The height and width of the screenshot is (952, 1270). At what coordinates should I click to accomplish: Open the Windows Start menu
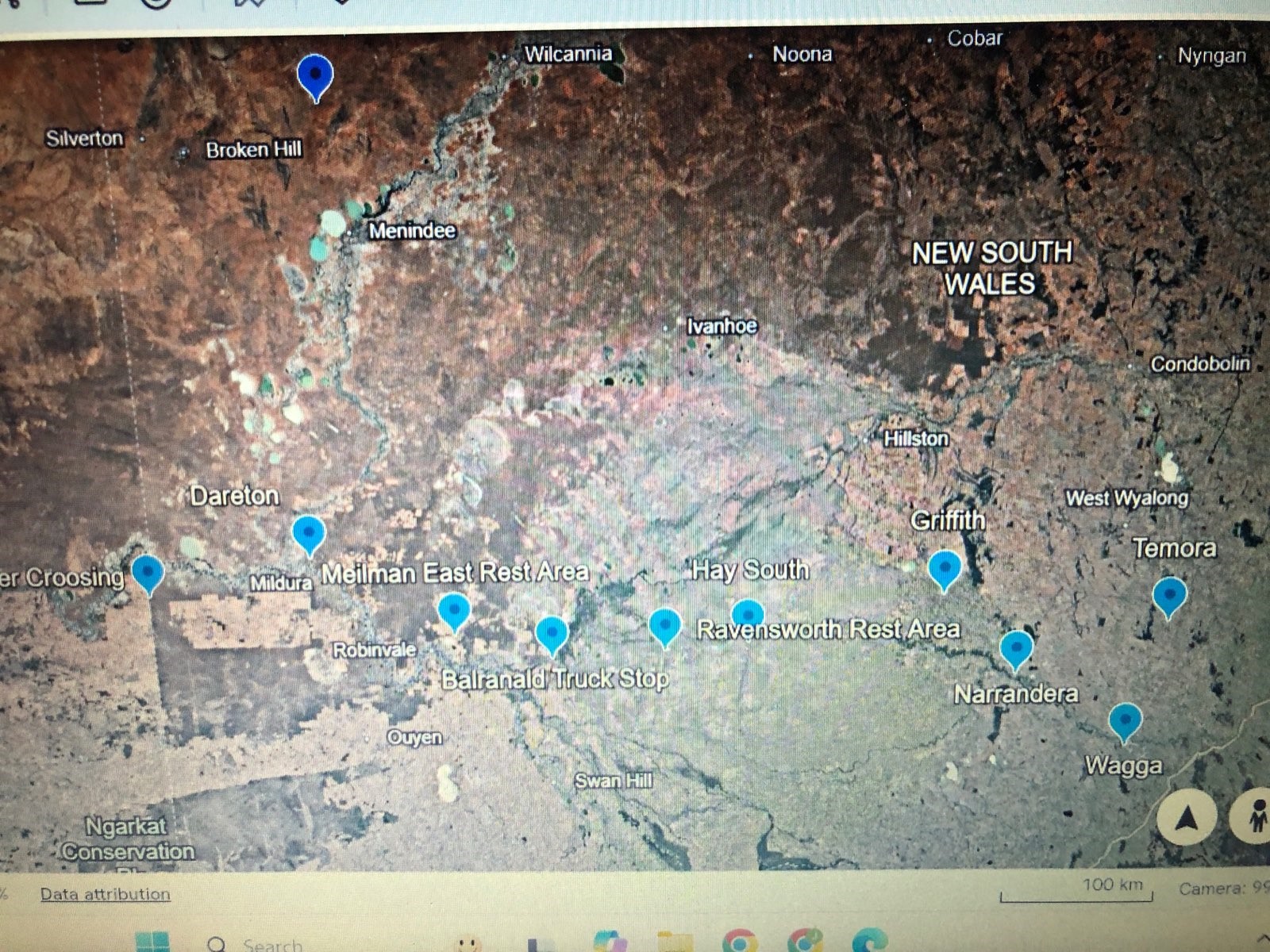coord(152,942)
